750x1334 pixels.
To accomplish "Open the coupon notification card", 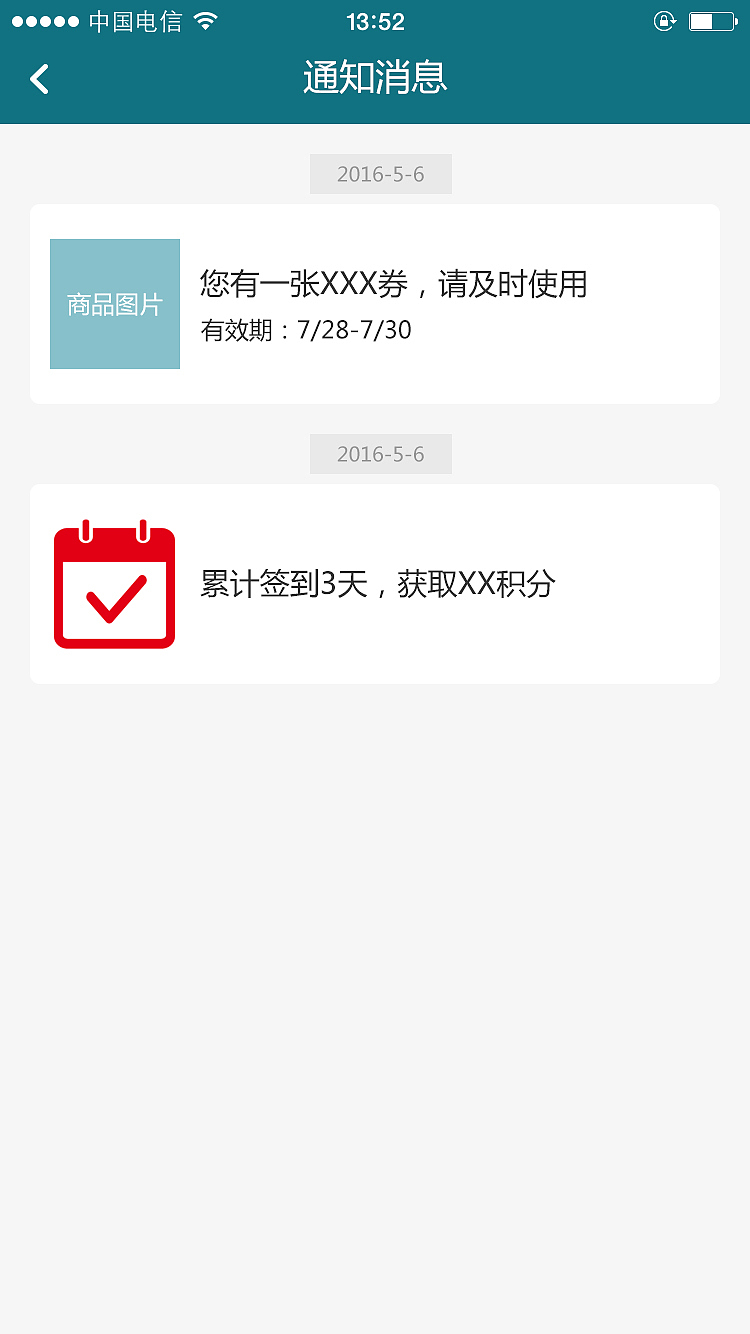I will click(x=375, y=304).
